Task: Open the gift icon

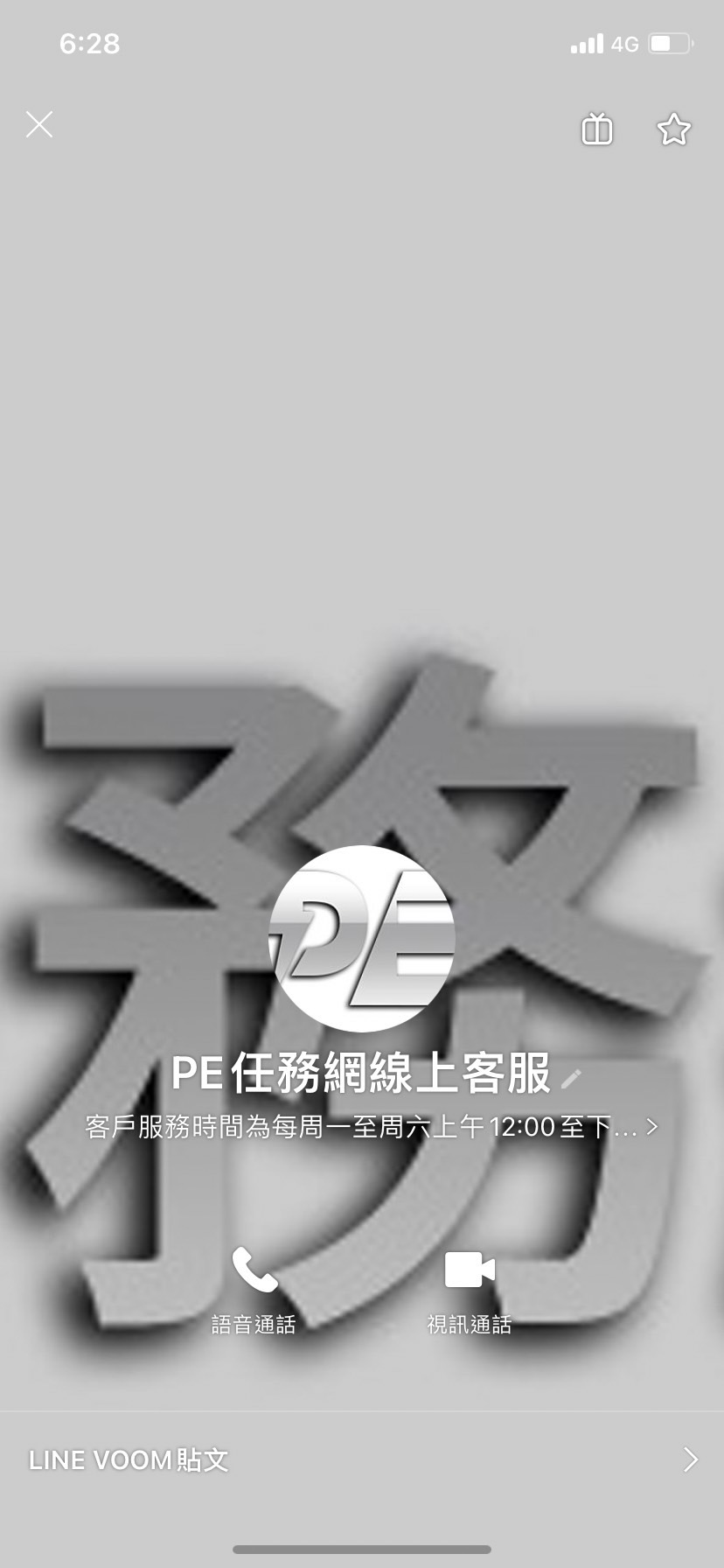Action: (597, 129)
